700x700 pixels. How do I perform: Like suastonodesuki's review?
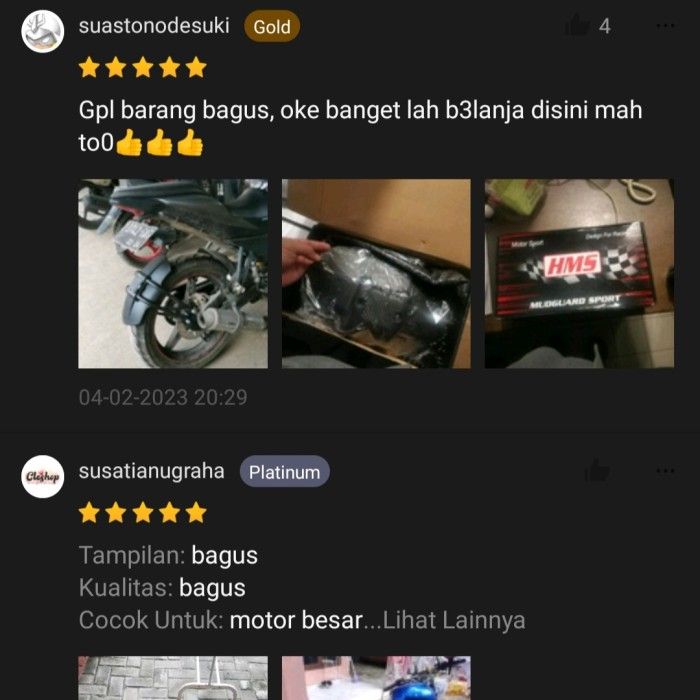(x=577, y=26)
